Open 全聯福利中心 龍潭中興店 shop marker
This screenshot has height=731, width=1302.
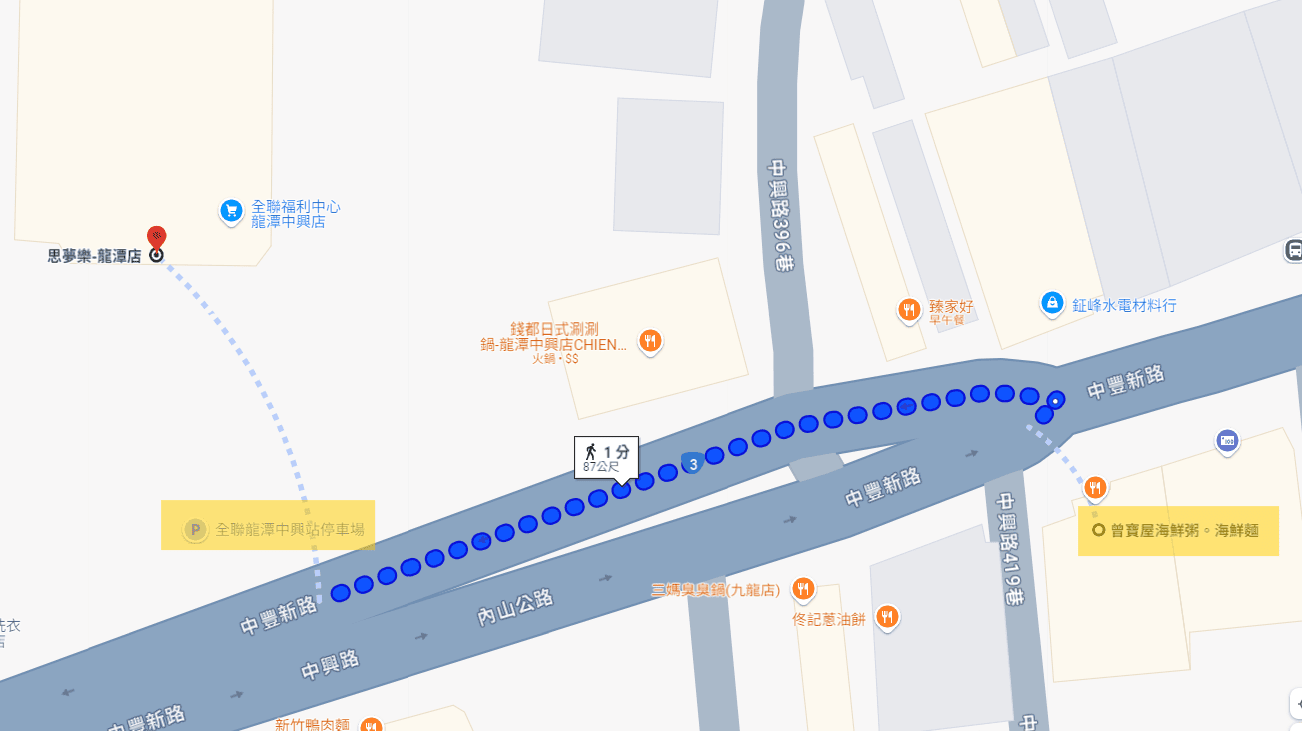coord(232,211)
